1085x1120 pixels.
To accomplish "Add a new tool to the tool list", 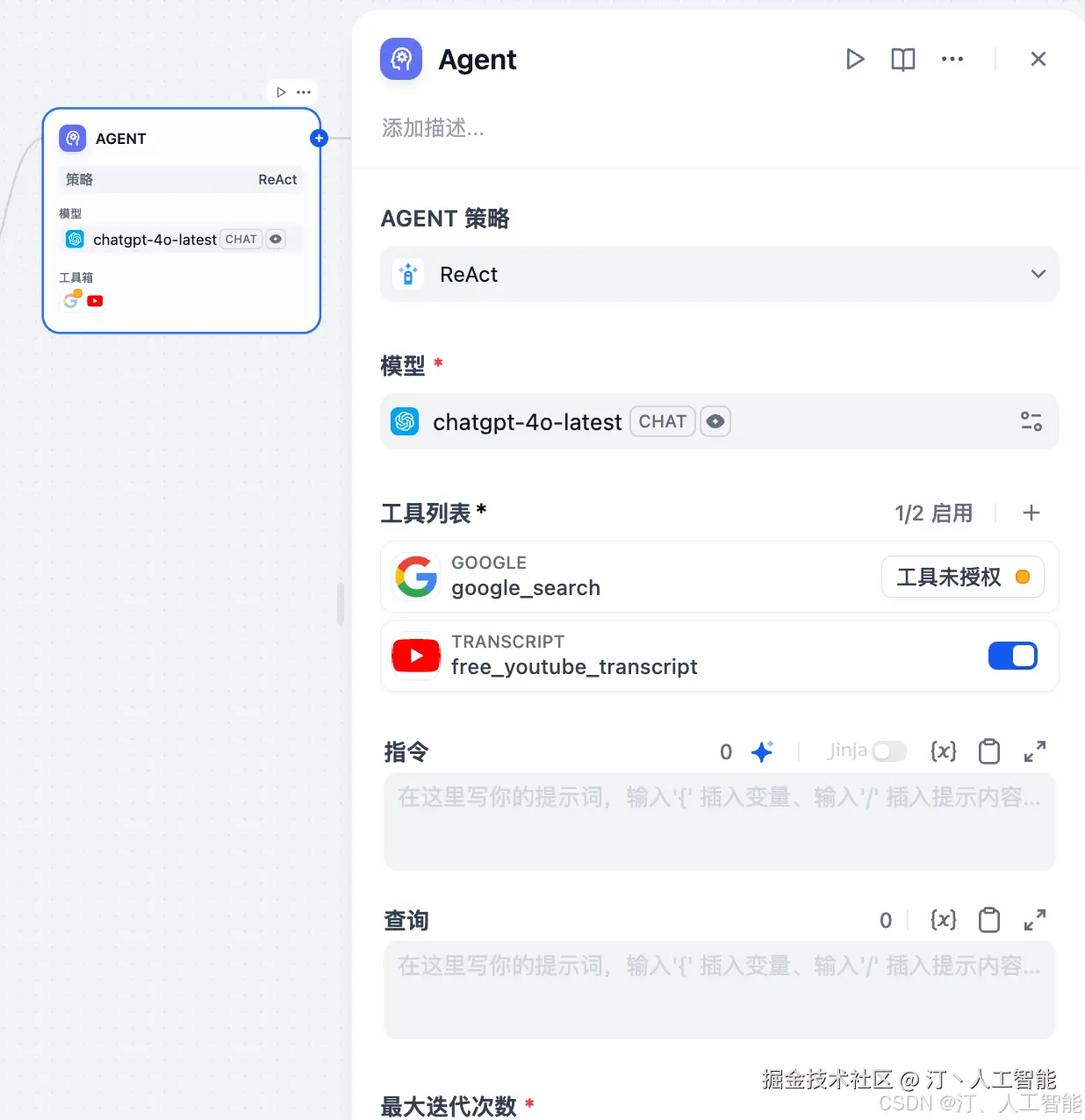I will pyautogui.click(x=1031, y=513).
